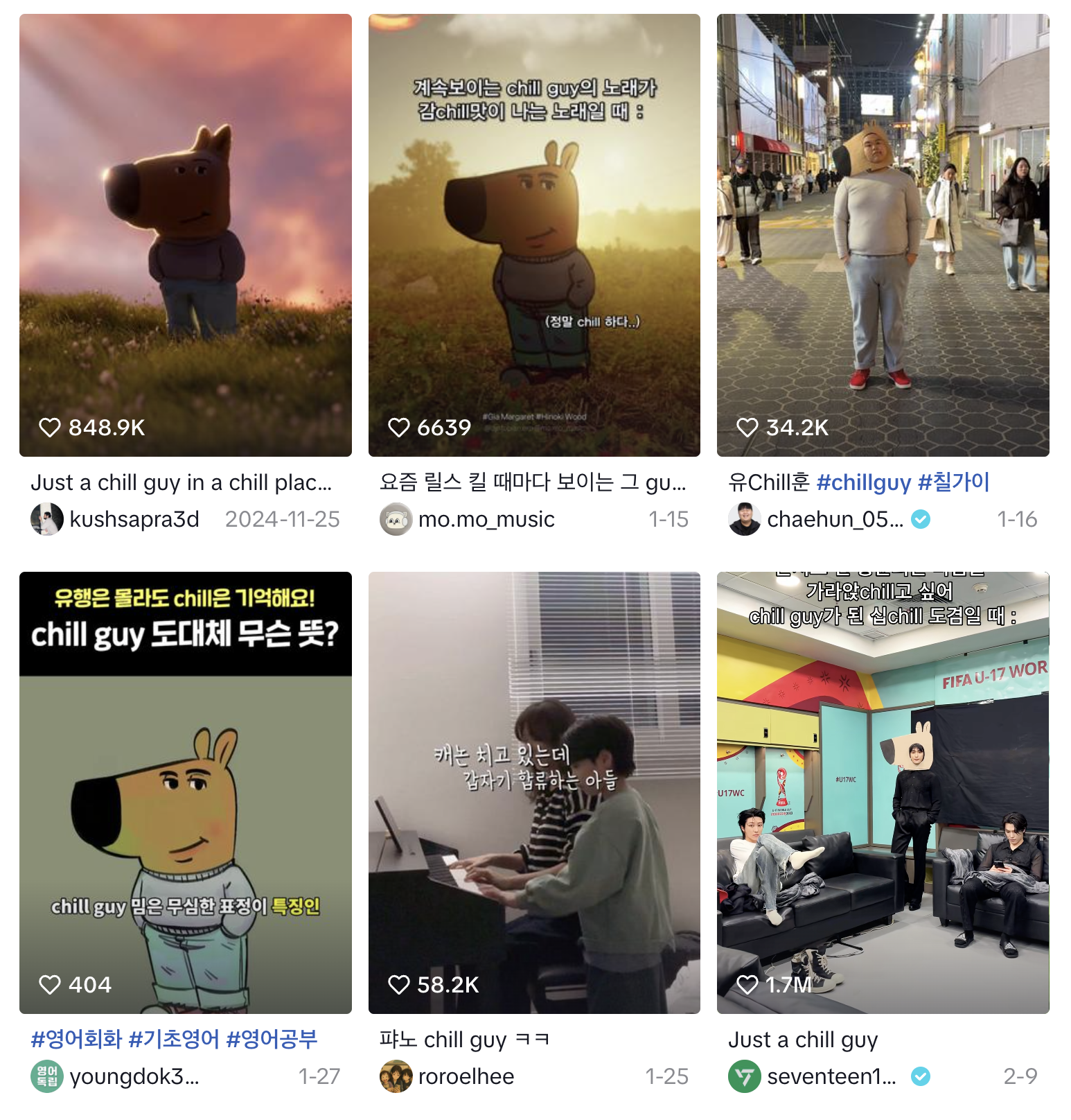Open chaehun_05's street chill guy video
Screen dimensions: 1071x1120
[x=883, y=236]
